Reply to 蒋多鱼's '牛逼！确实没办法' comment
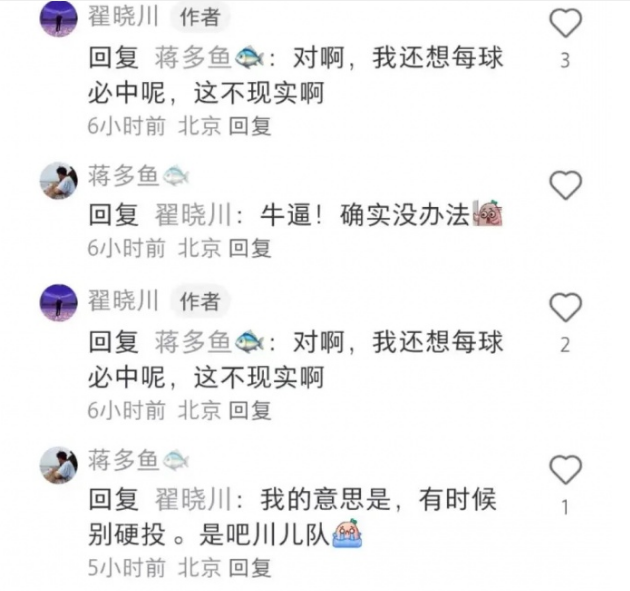 (x=250, y=248)
